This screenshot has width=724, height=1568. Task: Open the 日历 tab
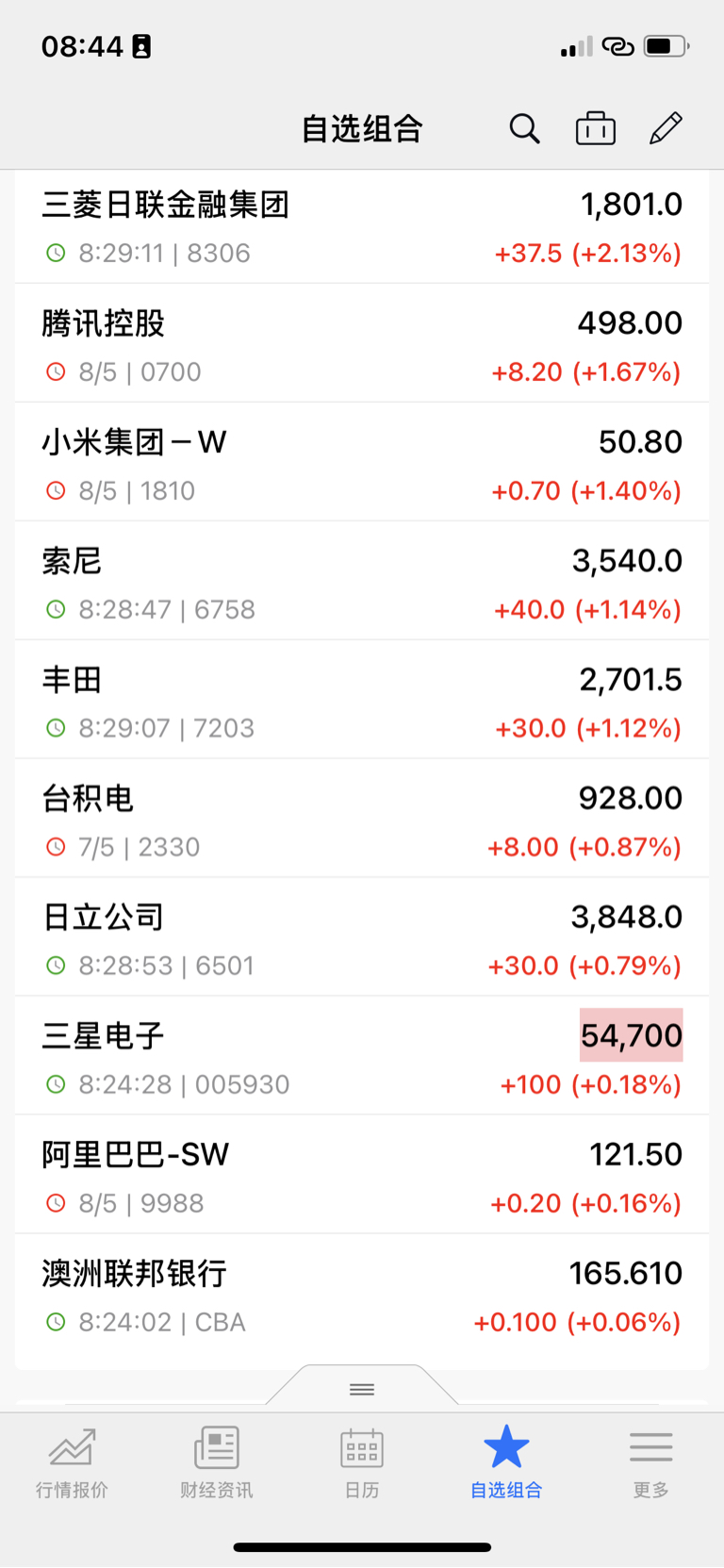click(x=362, y=1463)
